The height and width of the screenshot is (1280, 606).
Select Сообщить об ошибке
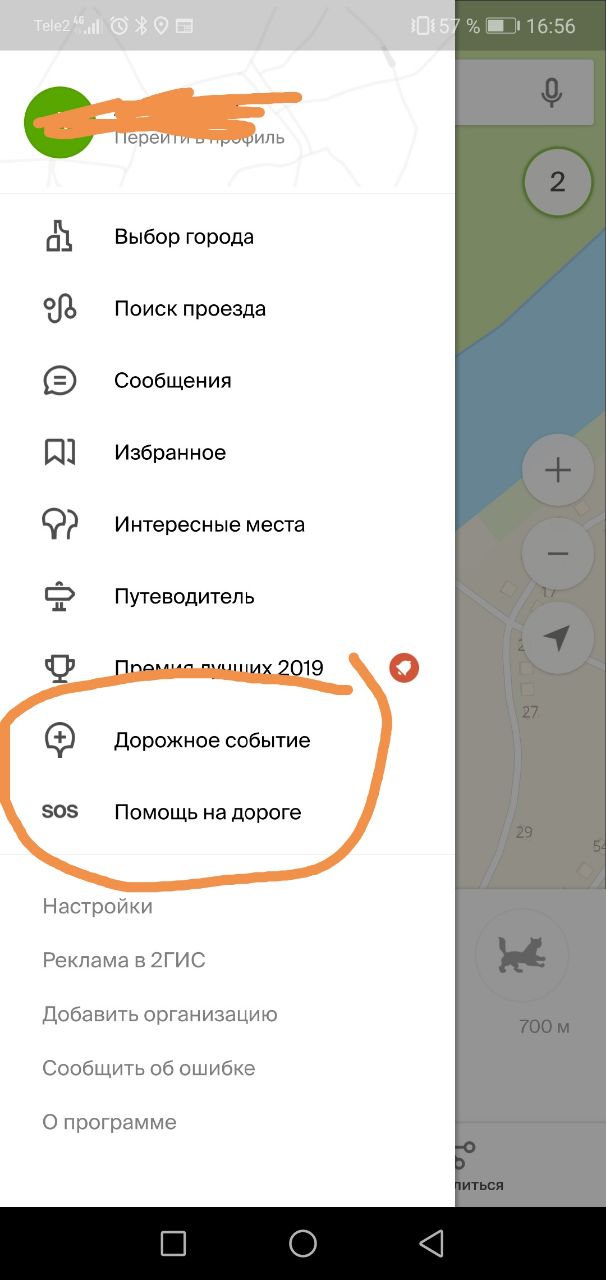[x=149, y=1069]
